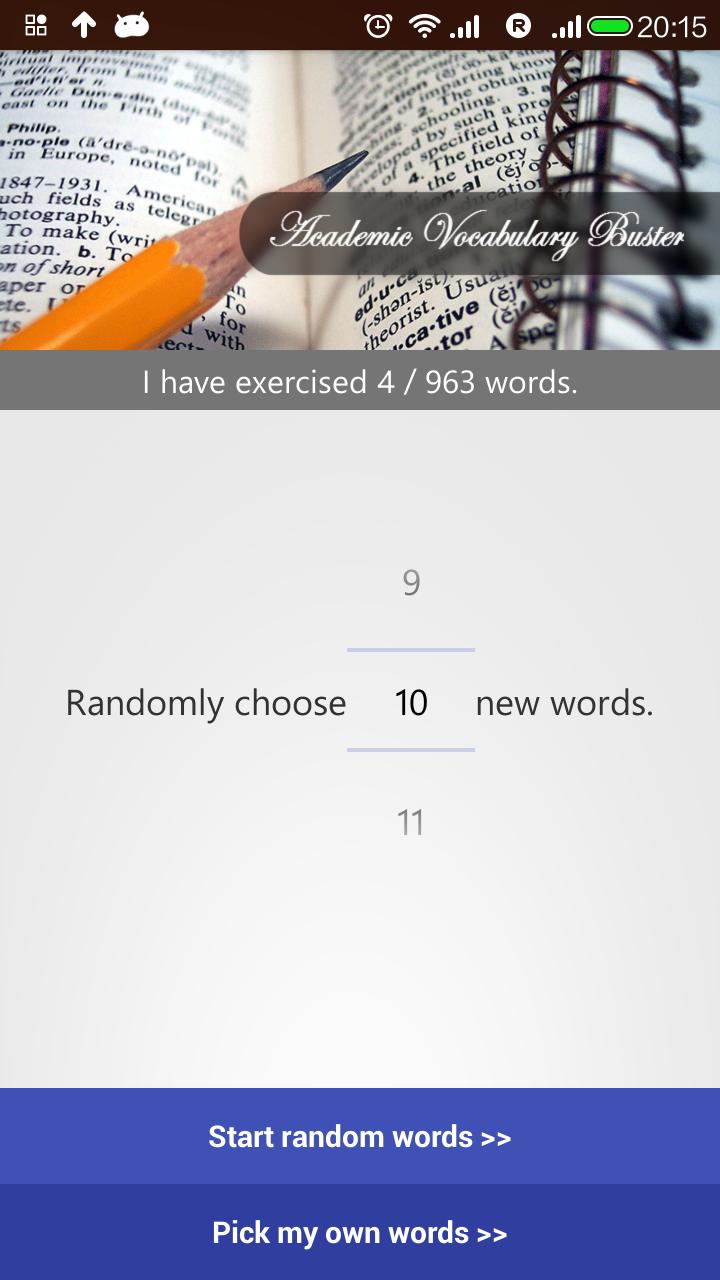This screenshot has width=720, height=1280.
Task: Tap the current value 10 to edit
Action: (x=411, y=703)
